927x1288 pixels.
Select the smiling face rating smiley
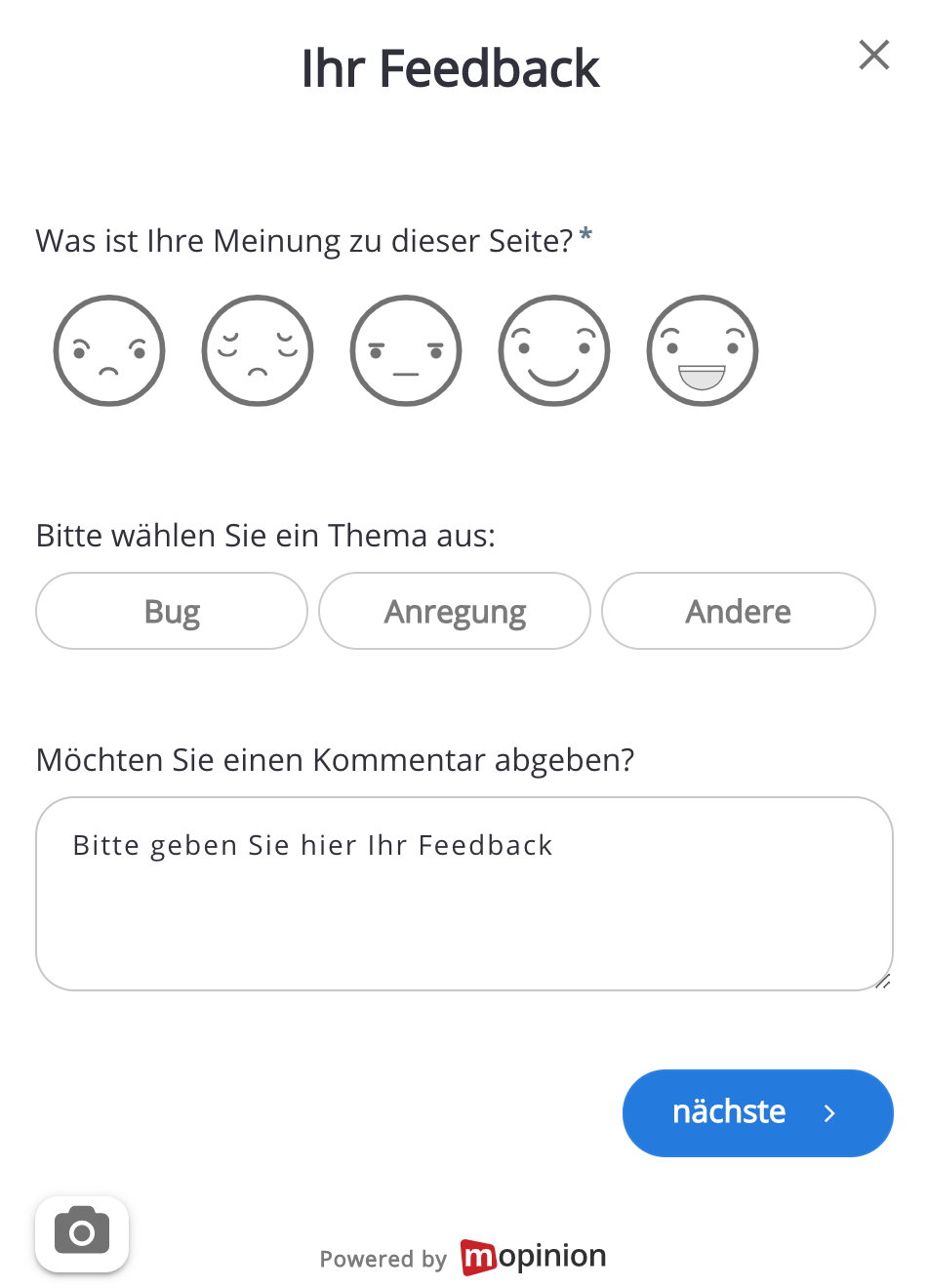[553, 349]
